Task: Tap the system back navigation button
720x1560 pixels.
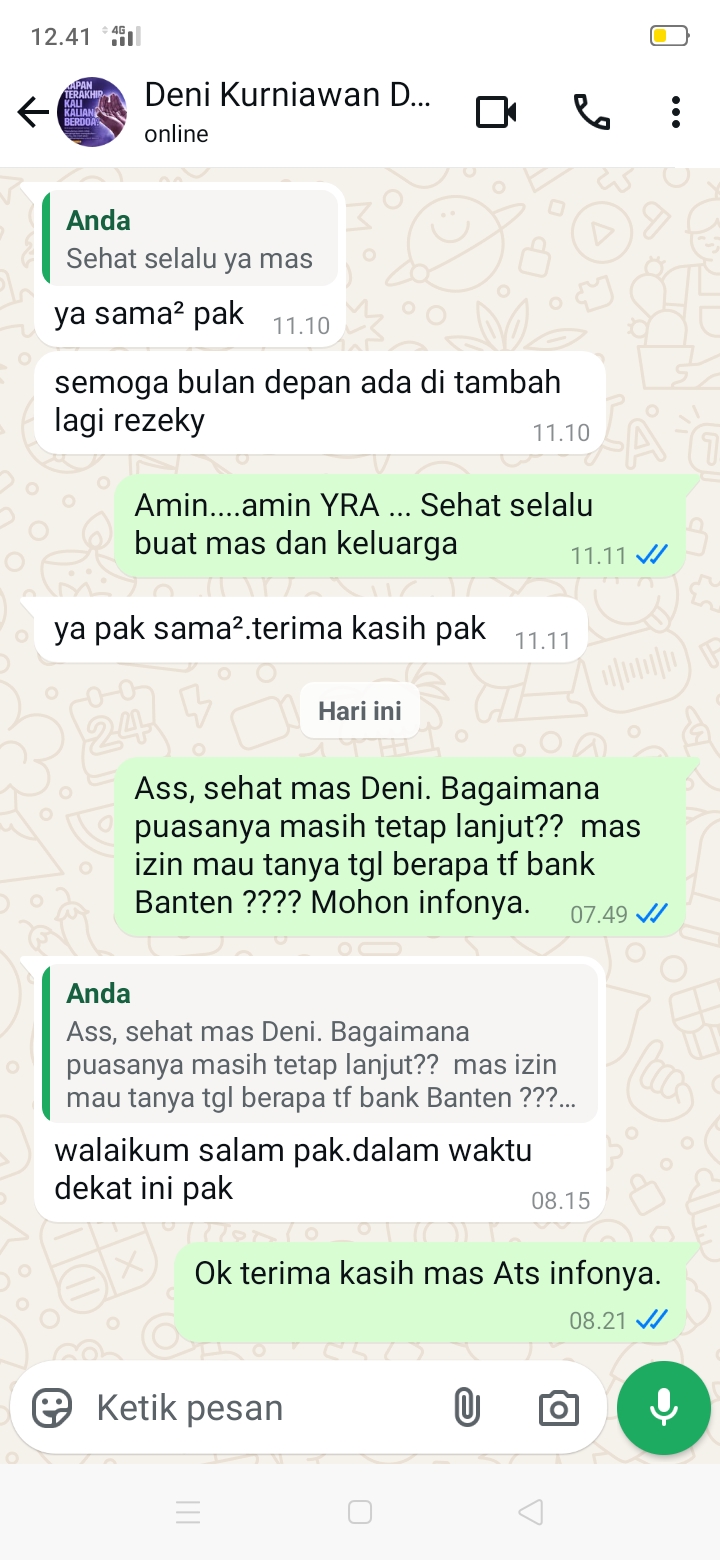Action: click(x=531, y=1512)
